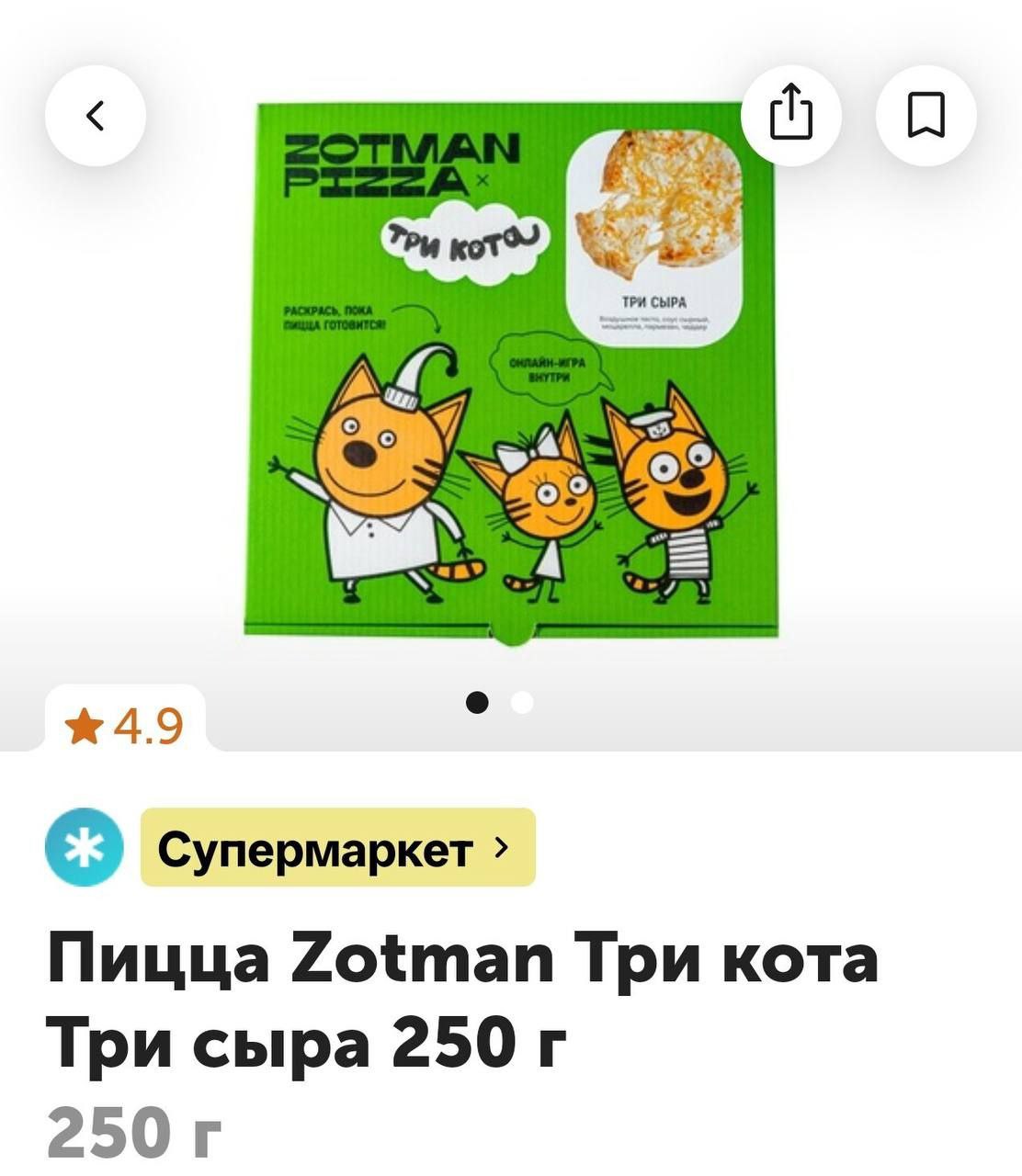Go back to the previous screen

pos(95,116)
